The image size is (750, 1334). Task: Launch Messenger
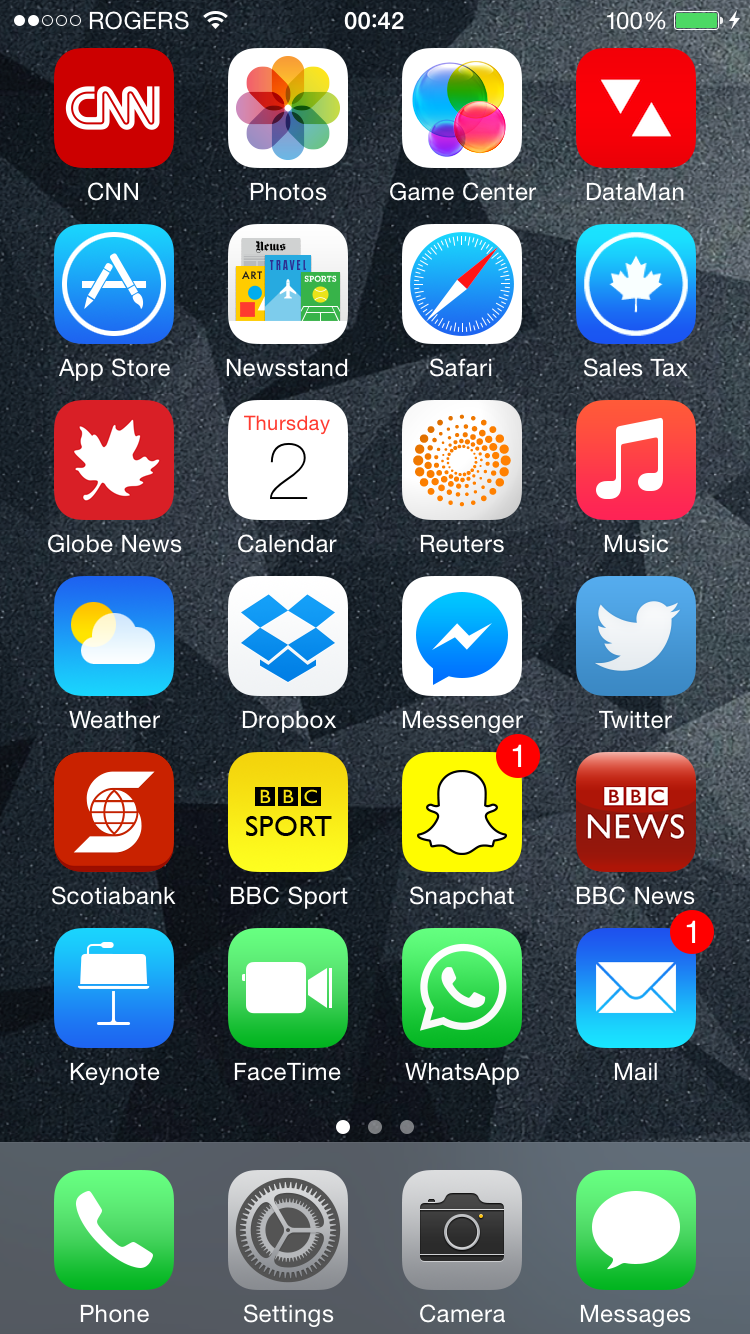(x=462, y=636)
